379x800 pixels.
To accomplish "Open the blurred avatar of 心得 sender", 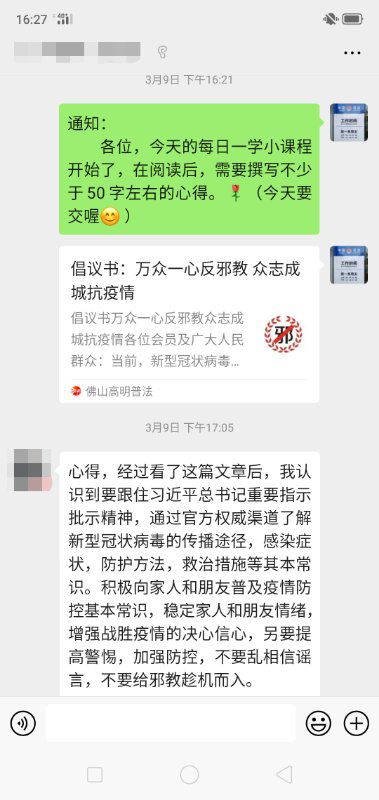I will click(33, 470).
